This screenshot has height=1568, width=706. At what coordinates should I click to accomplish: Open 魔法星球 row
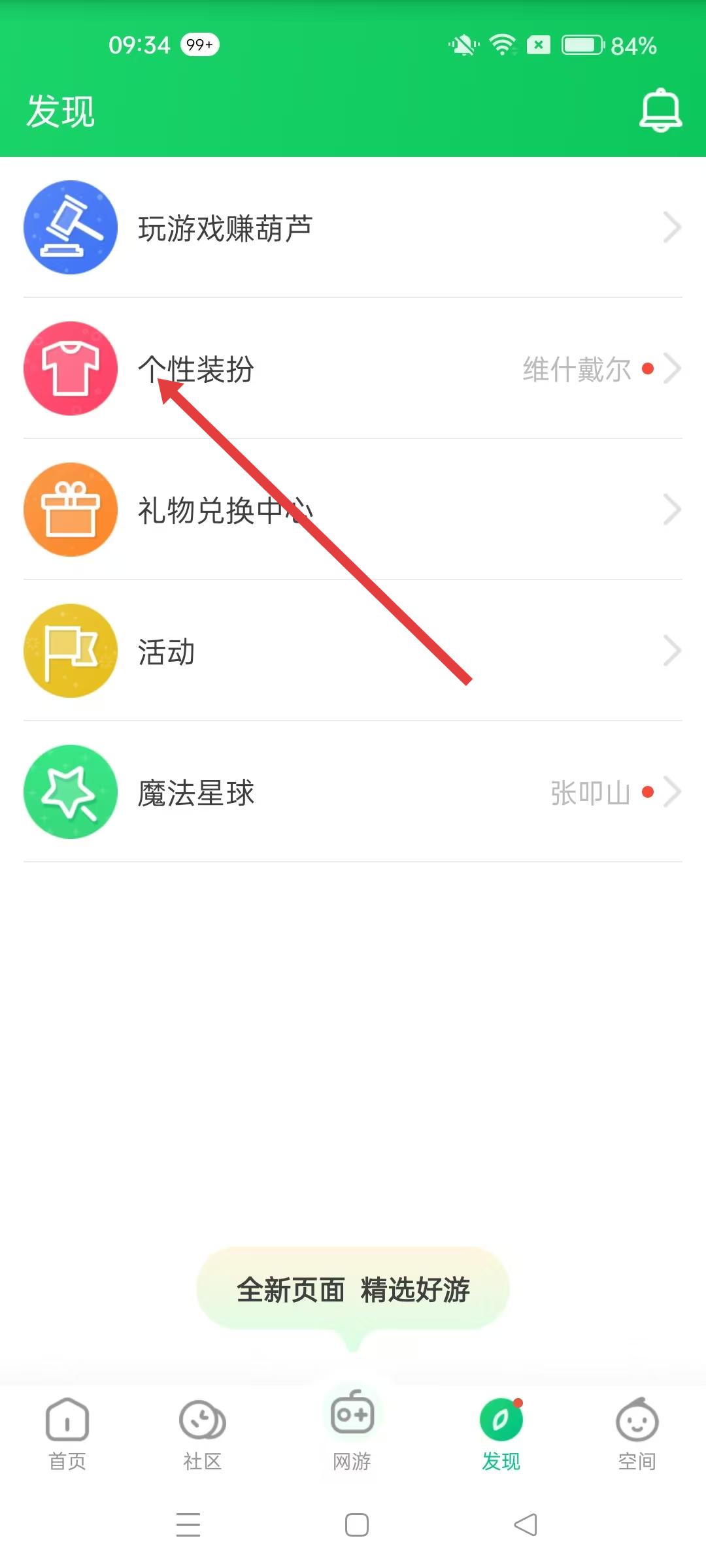pos(353,792)
